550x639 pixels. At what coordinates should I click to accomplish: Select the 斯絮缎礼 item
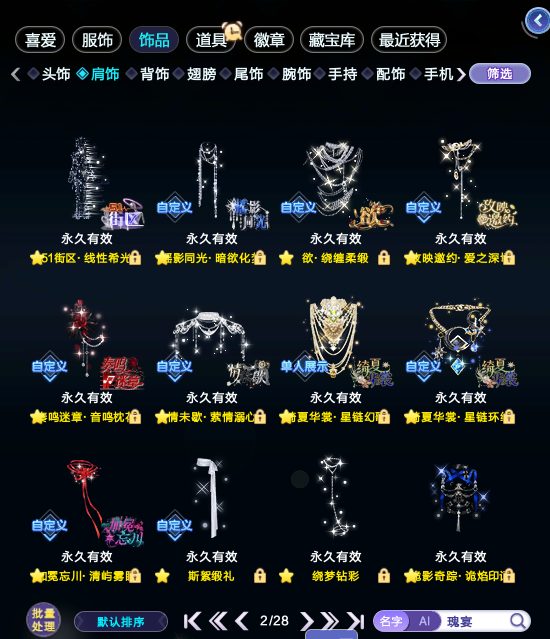click(x=211, y=516)
